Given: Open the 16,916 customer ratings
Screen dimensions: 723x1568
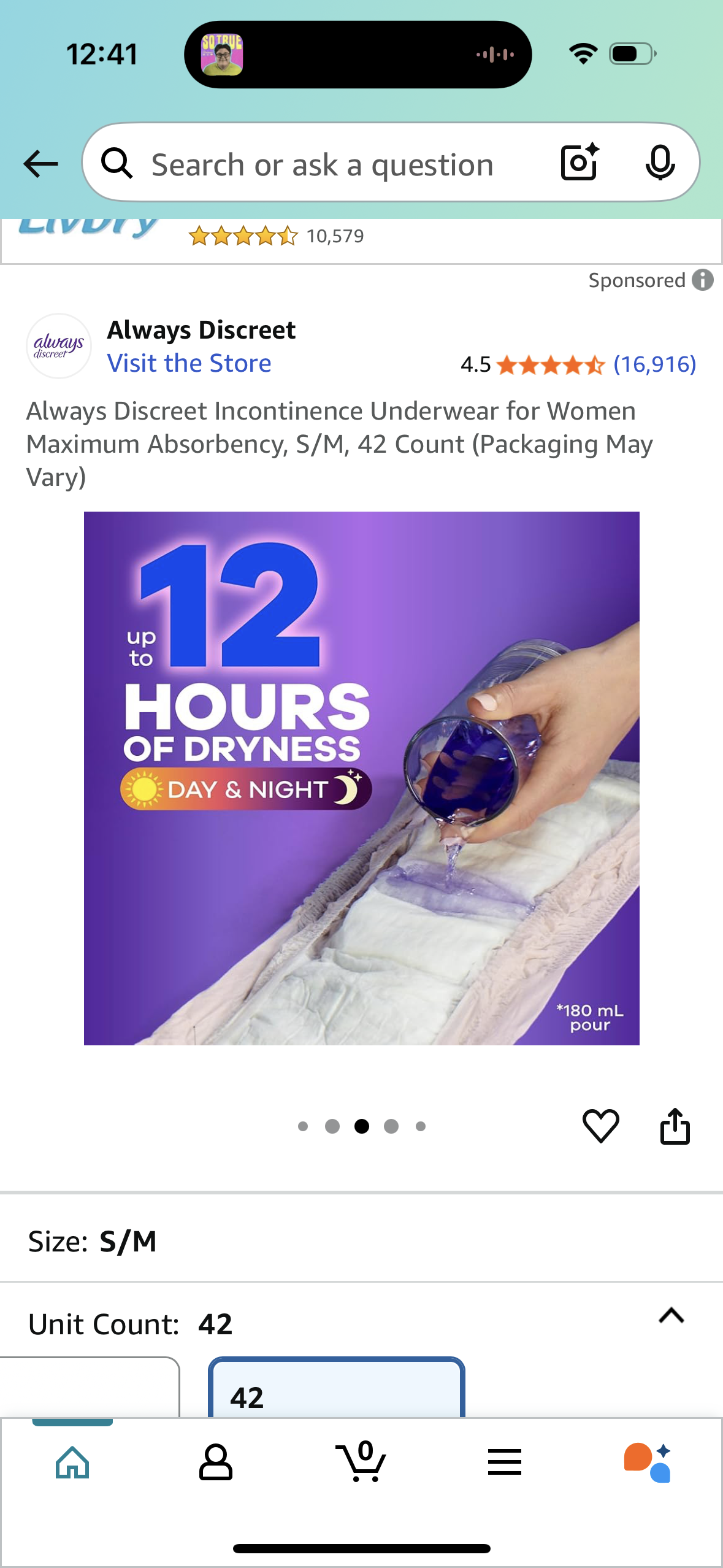Looking at the screenshot, I should [x=654, y=364].
